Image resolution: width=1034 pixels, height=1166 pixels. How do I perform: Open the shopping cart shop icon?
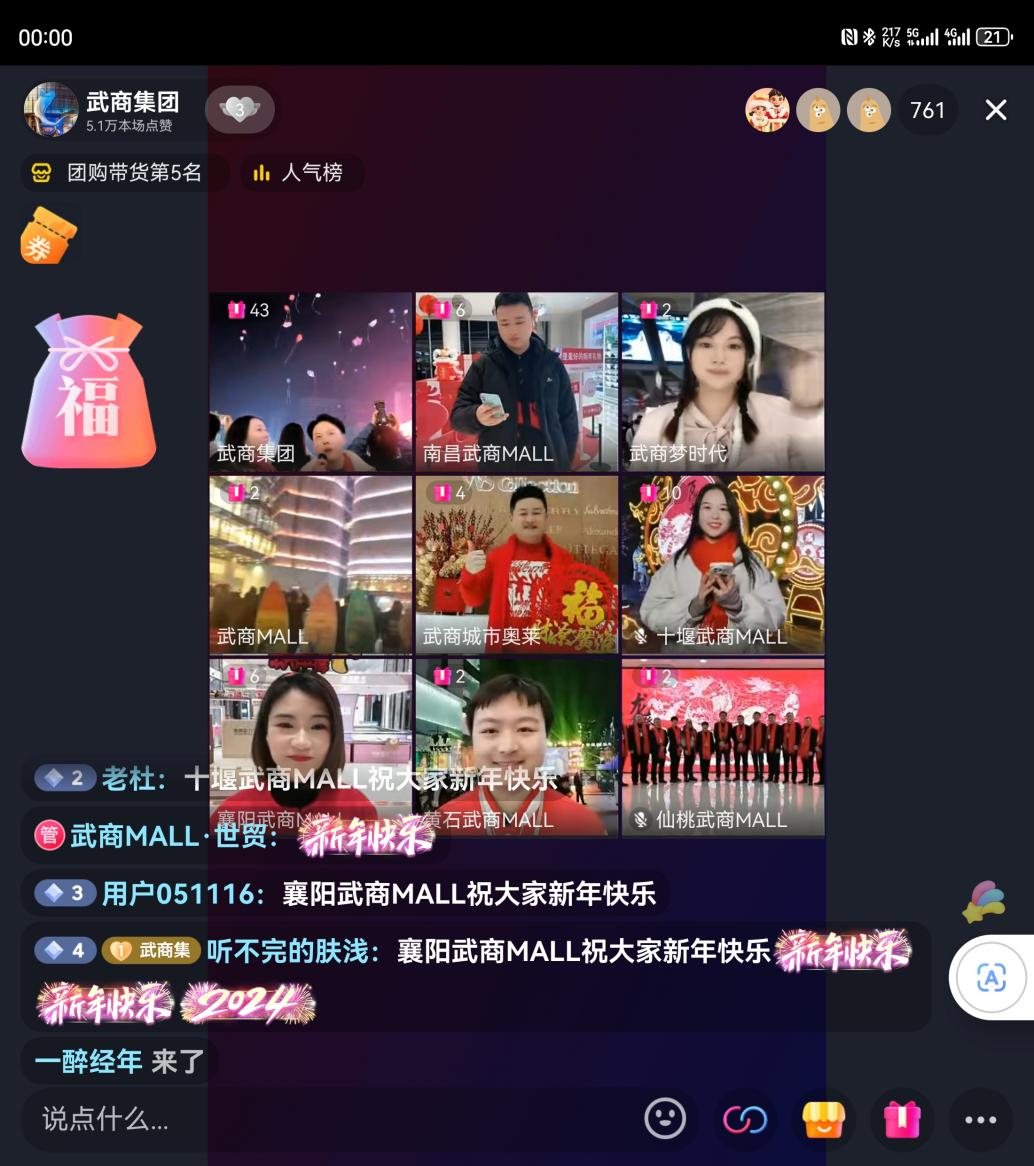[824, 1119]
